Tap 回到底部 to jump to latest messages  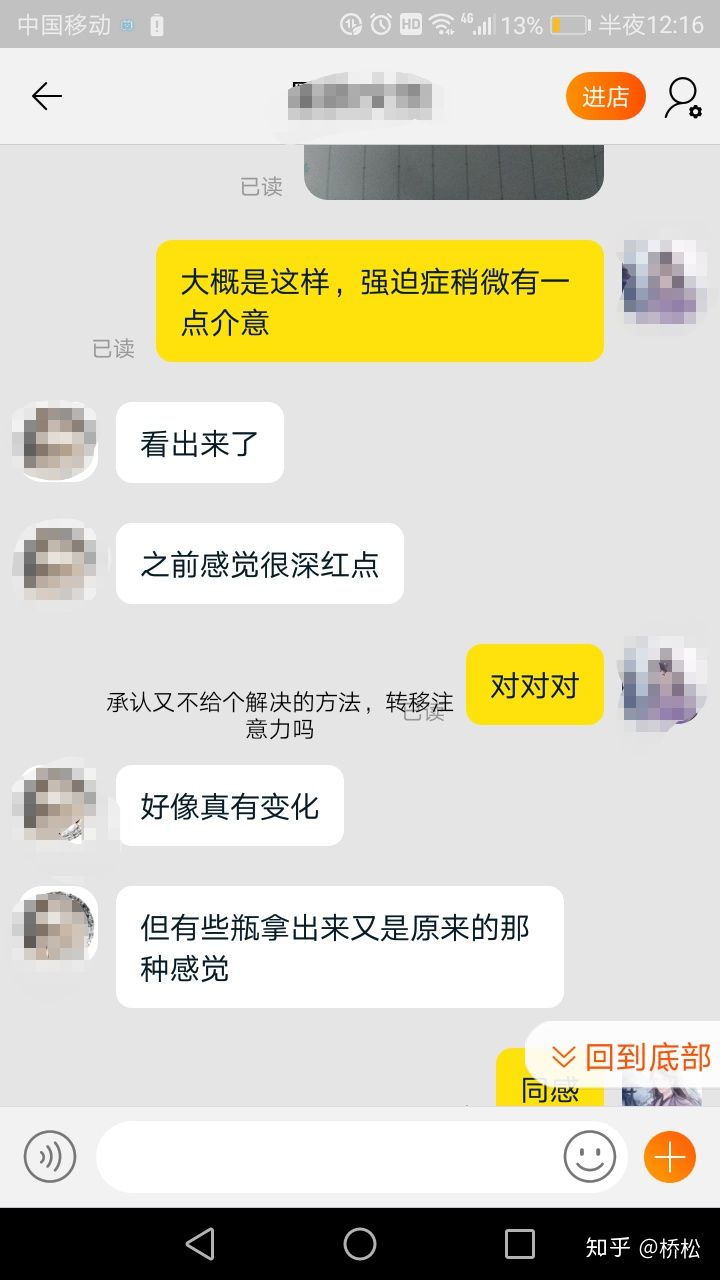[631, 1057]
